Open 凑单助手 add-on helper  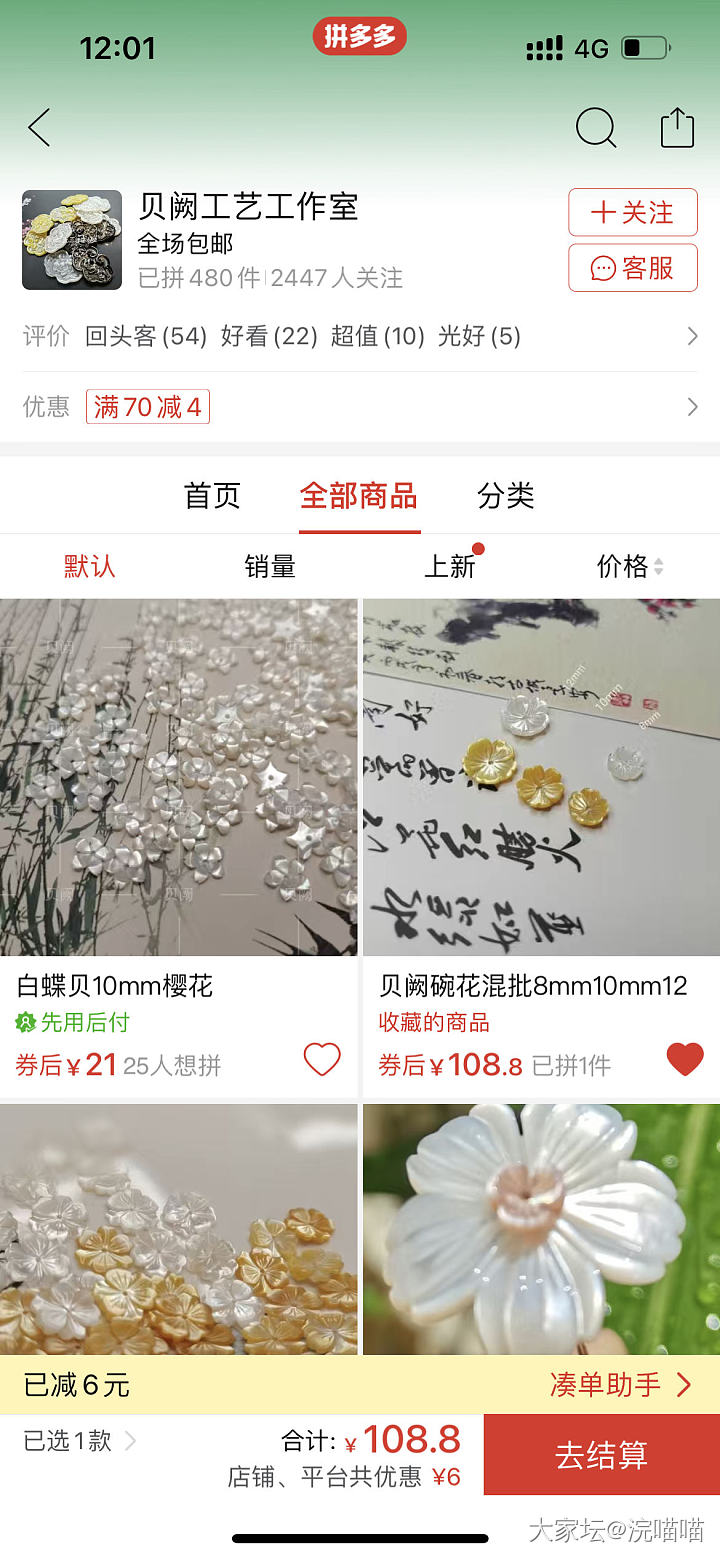click(x=620, y=1385)
